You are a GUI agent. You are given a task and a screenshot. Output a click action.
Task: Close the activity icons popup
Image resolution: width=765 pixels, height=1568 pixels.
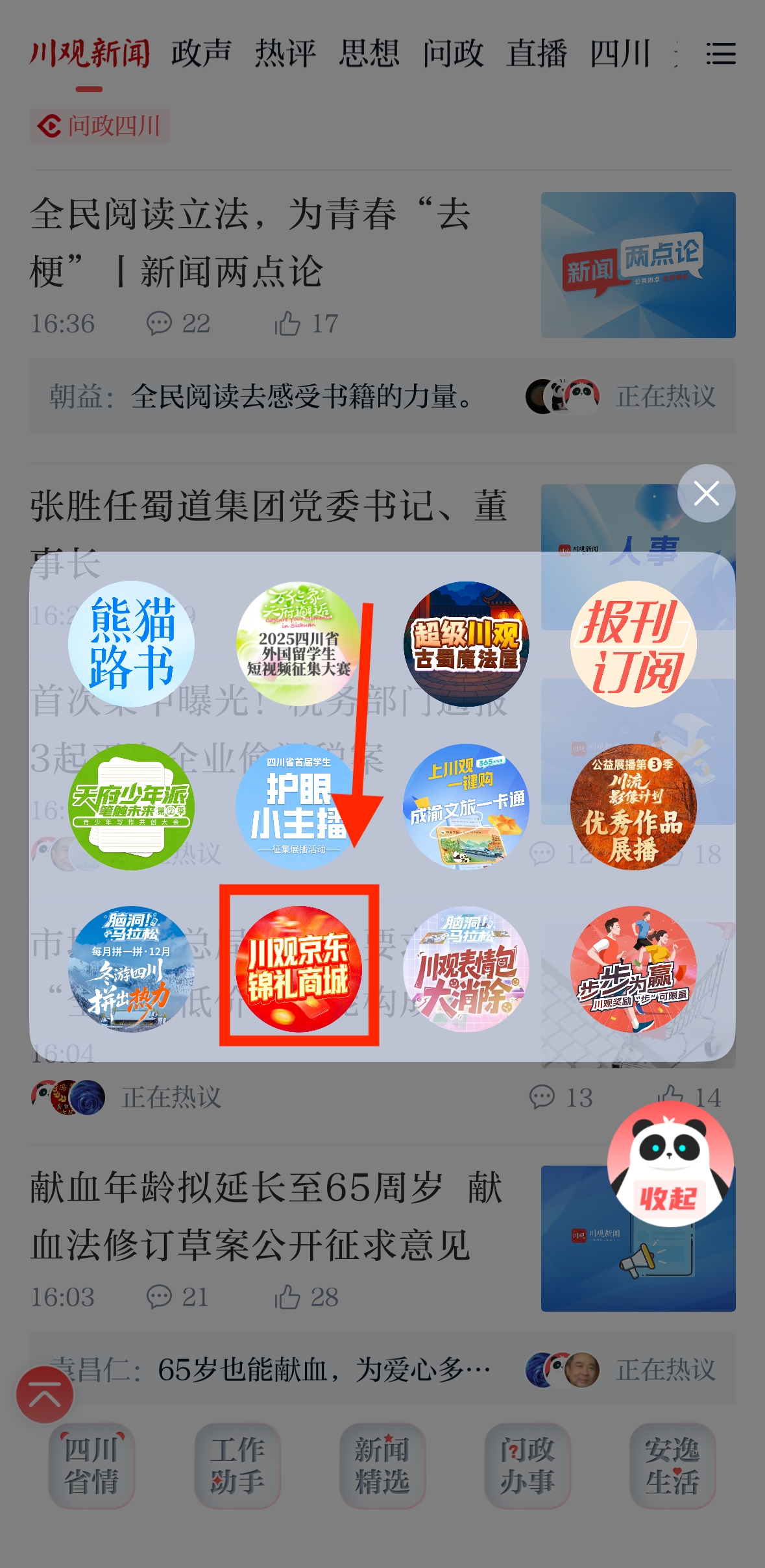[706, 493]
